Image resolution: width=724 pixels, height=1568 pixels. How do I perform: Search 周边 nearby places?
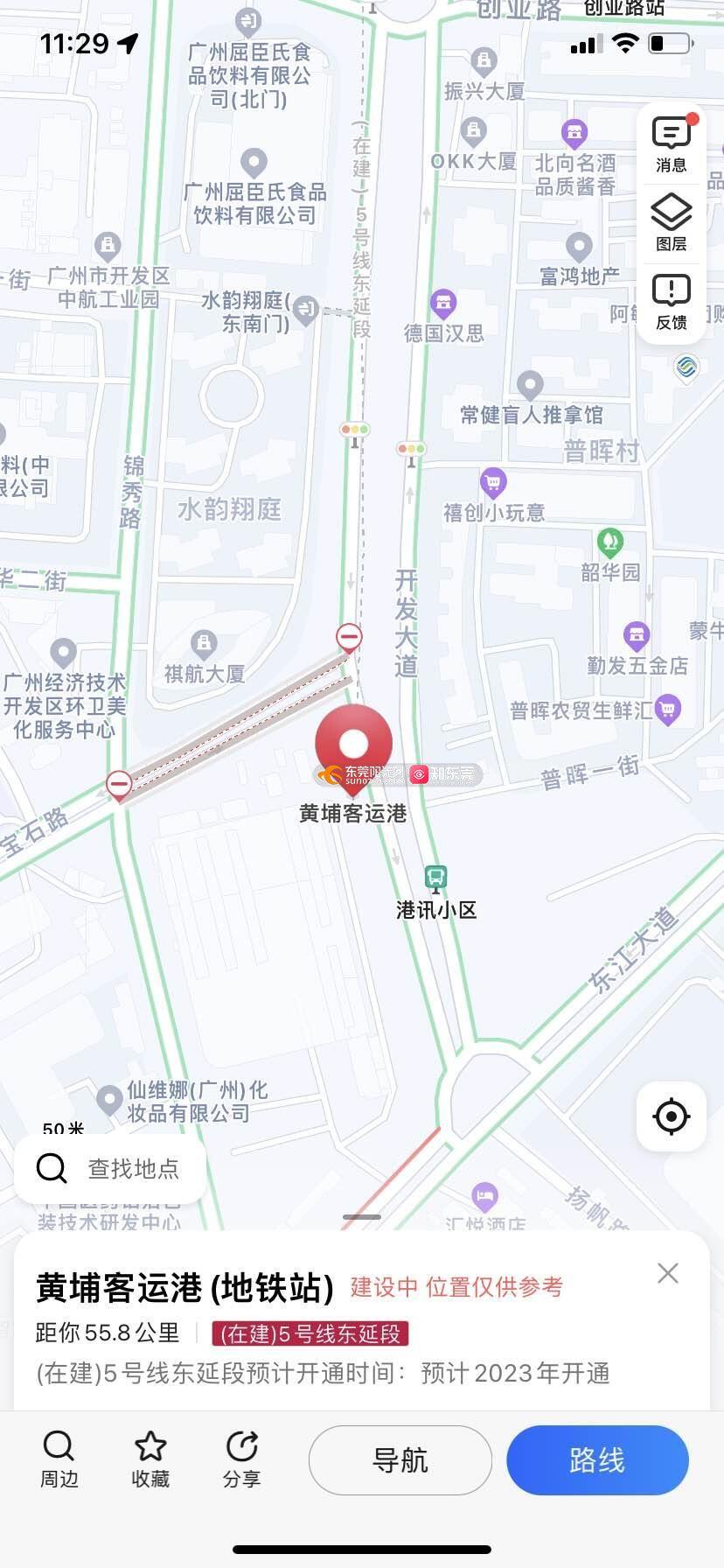click(x=59, y=1459)
